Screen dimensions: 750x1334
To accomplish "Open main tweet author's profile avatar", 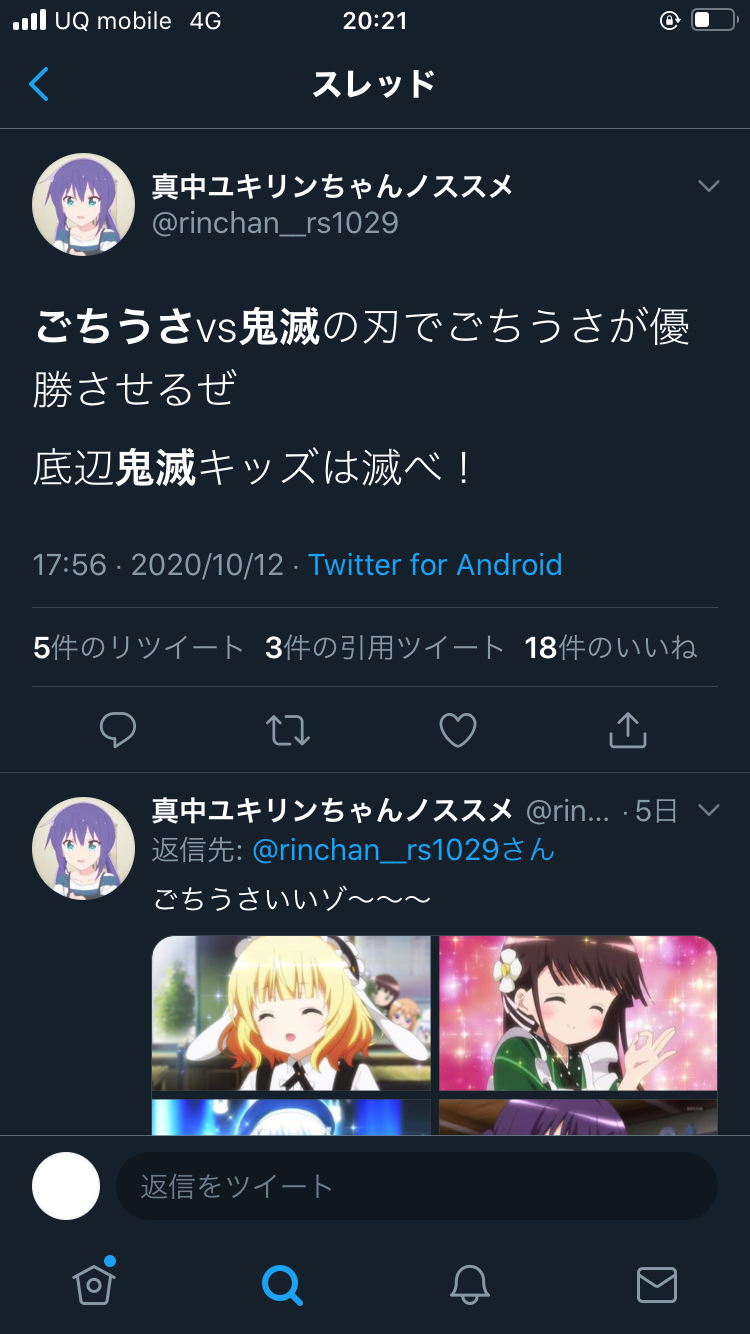I will [x=84, y=204].
